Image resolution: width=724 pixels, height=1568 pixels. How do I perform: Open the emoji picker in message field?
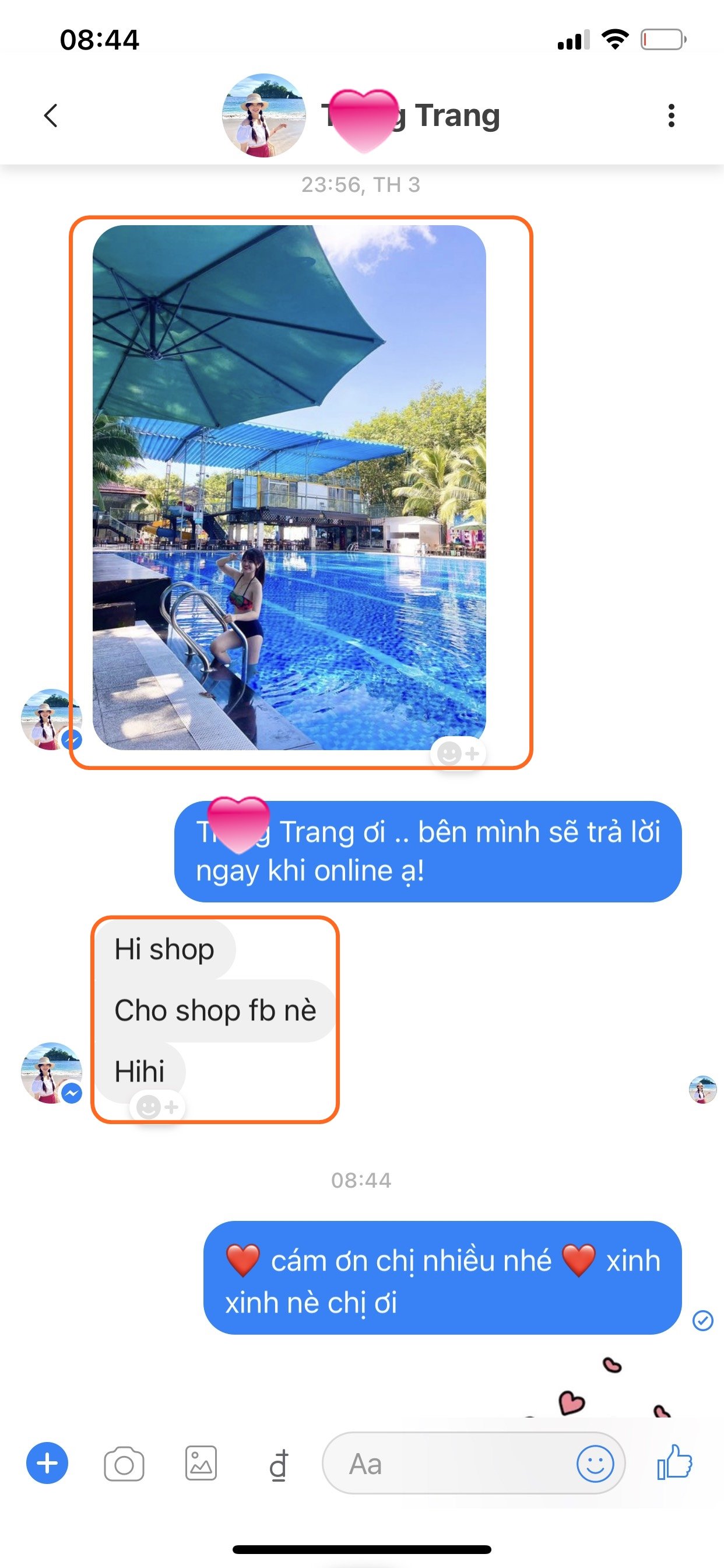(x=595, y=1464)
